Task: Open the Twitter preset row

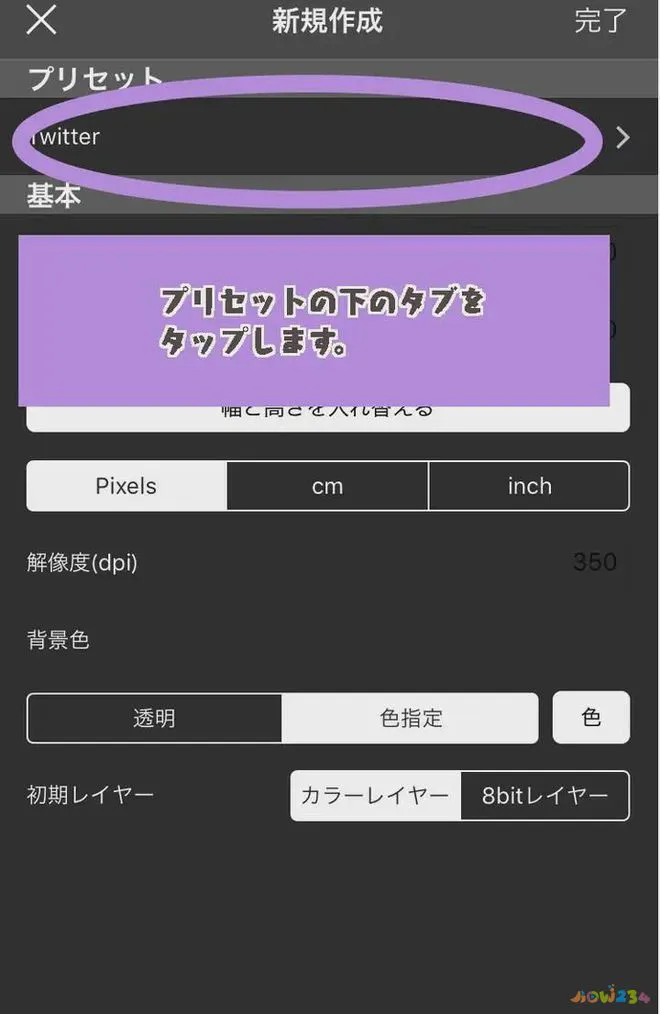Action: pyautogui.click(x=320, y=137)
